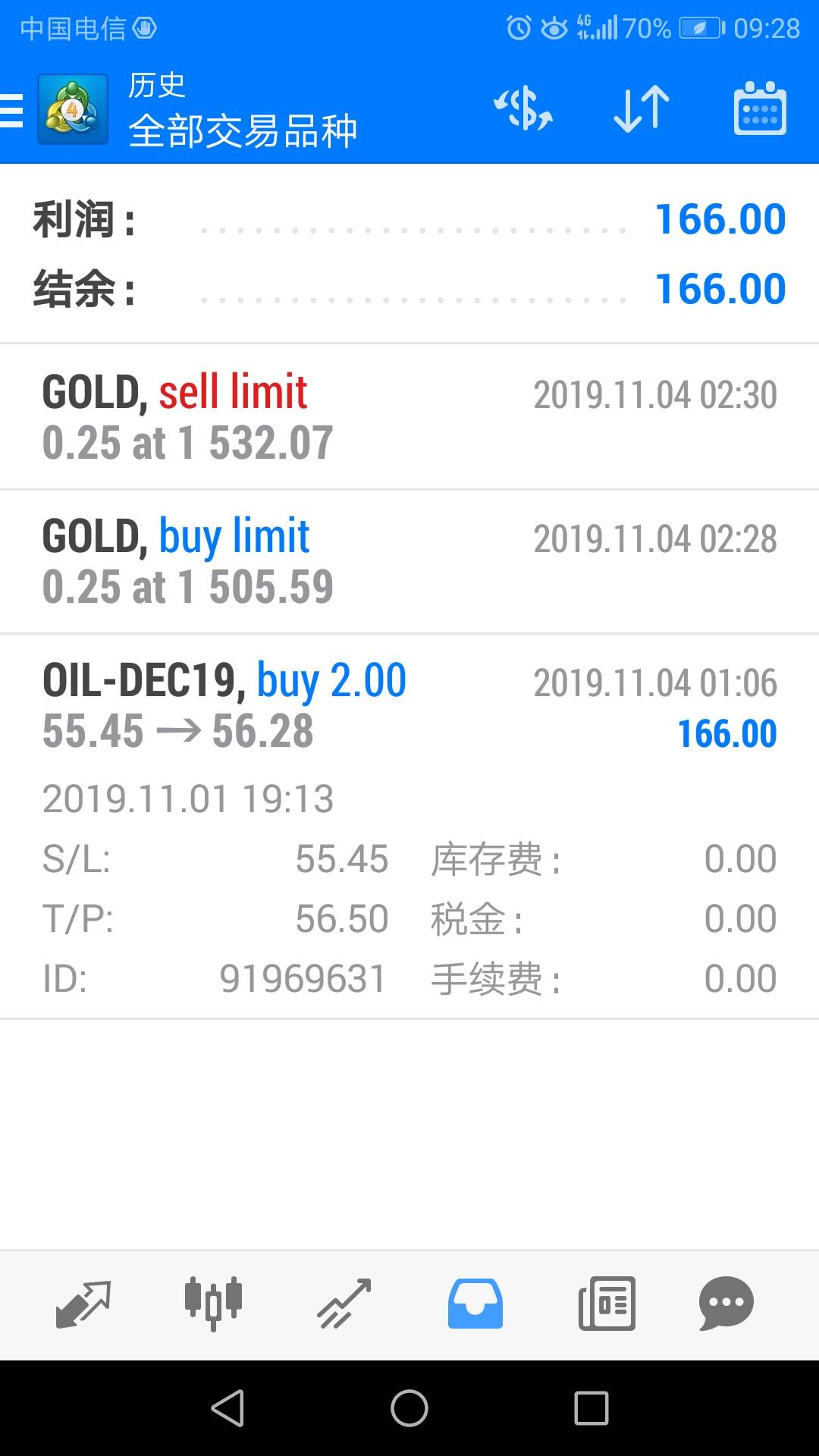Switch to the News tab
Viewport: 819px width, 1456px height.
606,1304
